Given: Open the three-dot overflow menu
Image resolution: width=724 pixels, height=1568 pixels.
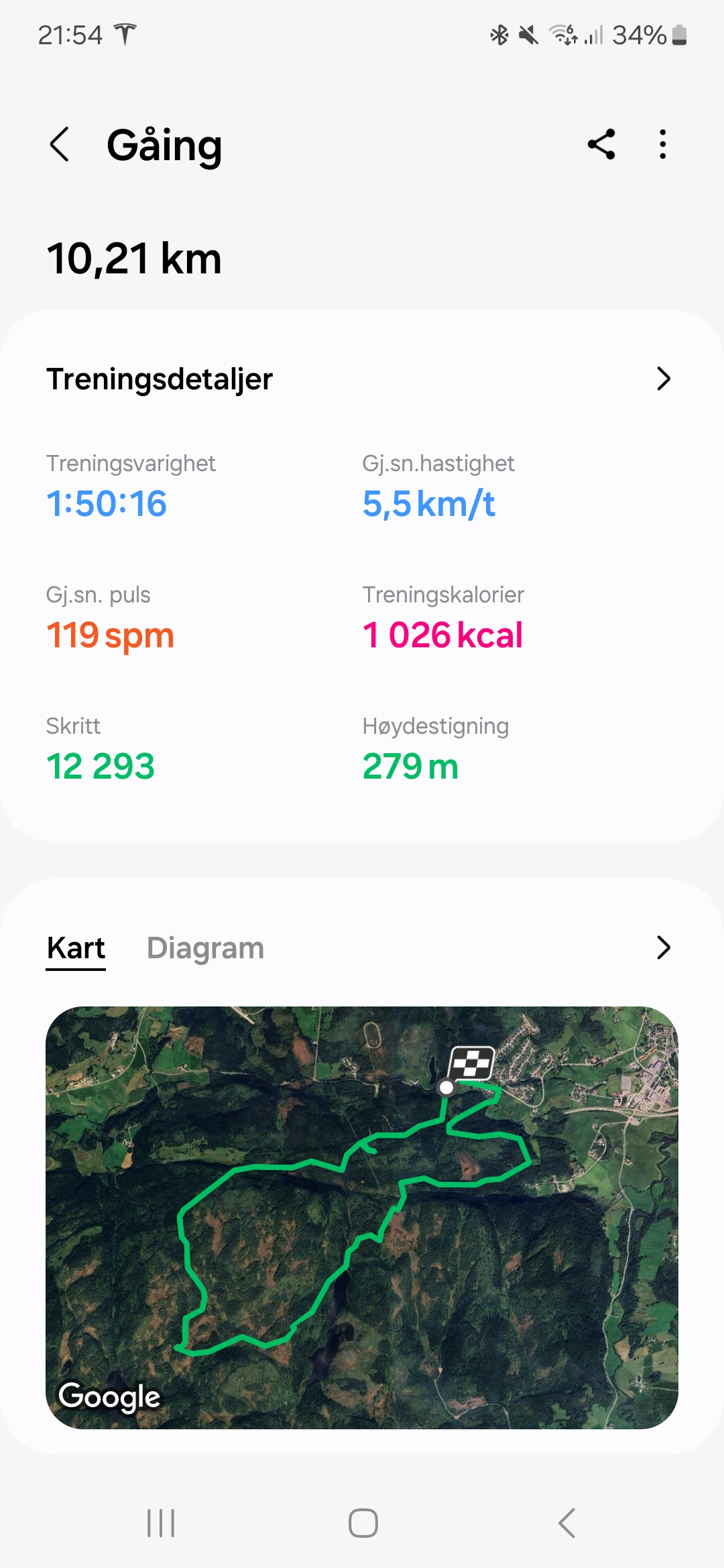Looking at the screenshot, I should [663, 144].
